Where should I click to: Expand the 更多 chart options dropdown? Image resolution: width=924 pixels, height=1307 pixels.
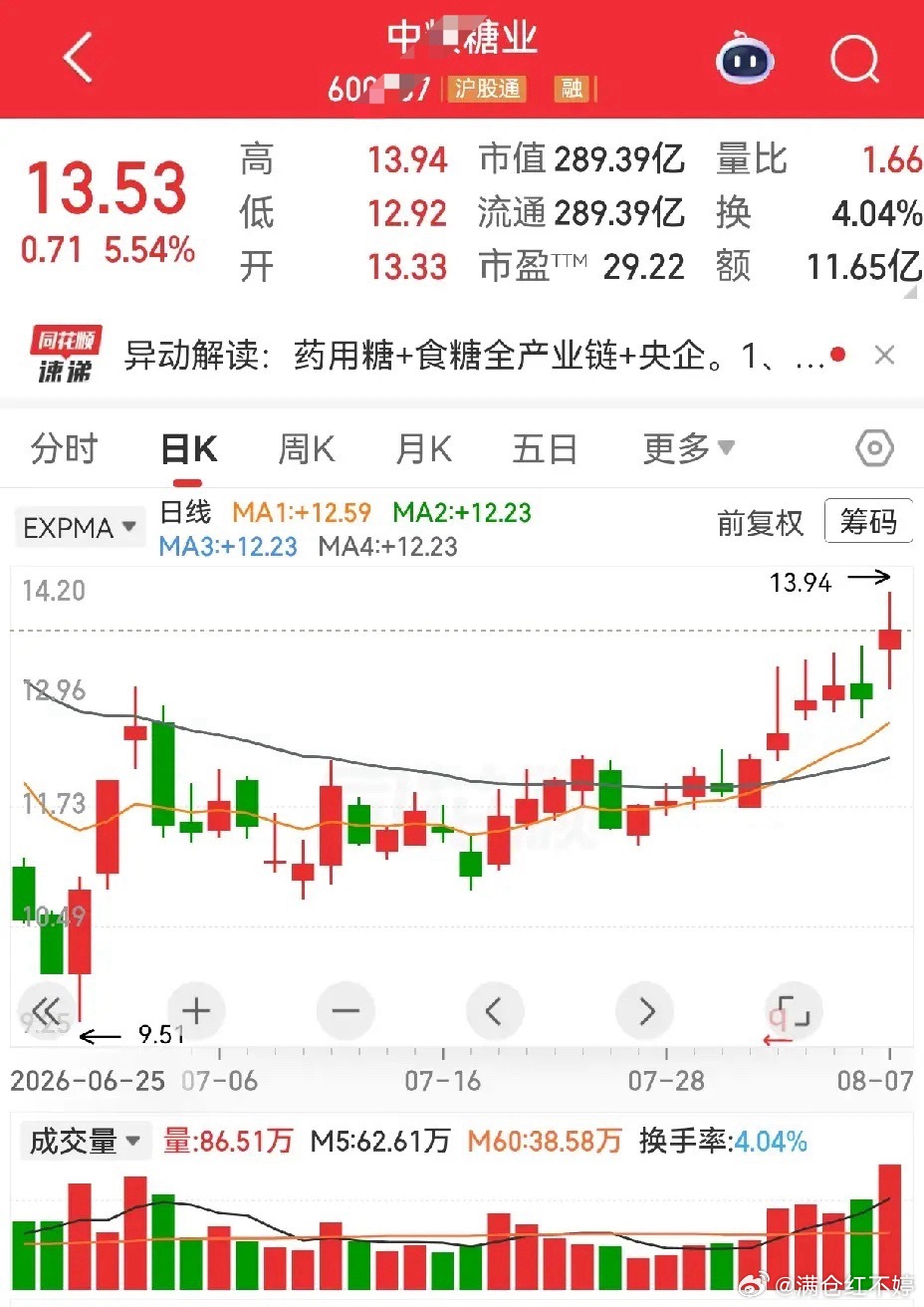(x=688, y=449)
